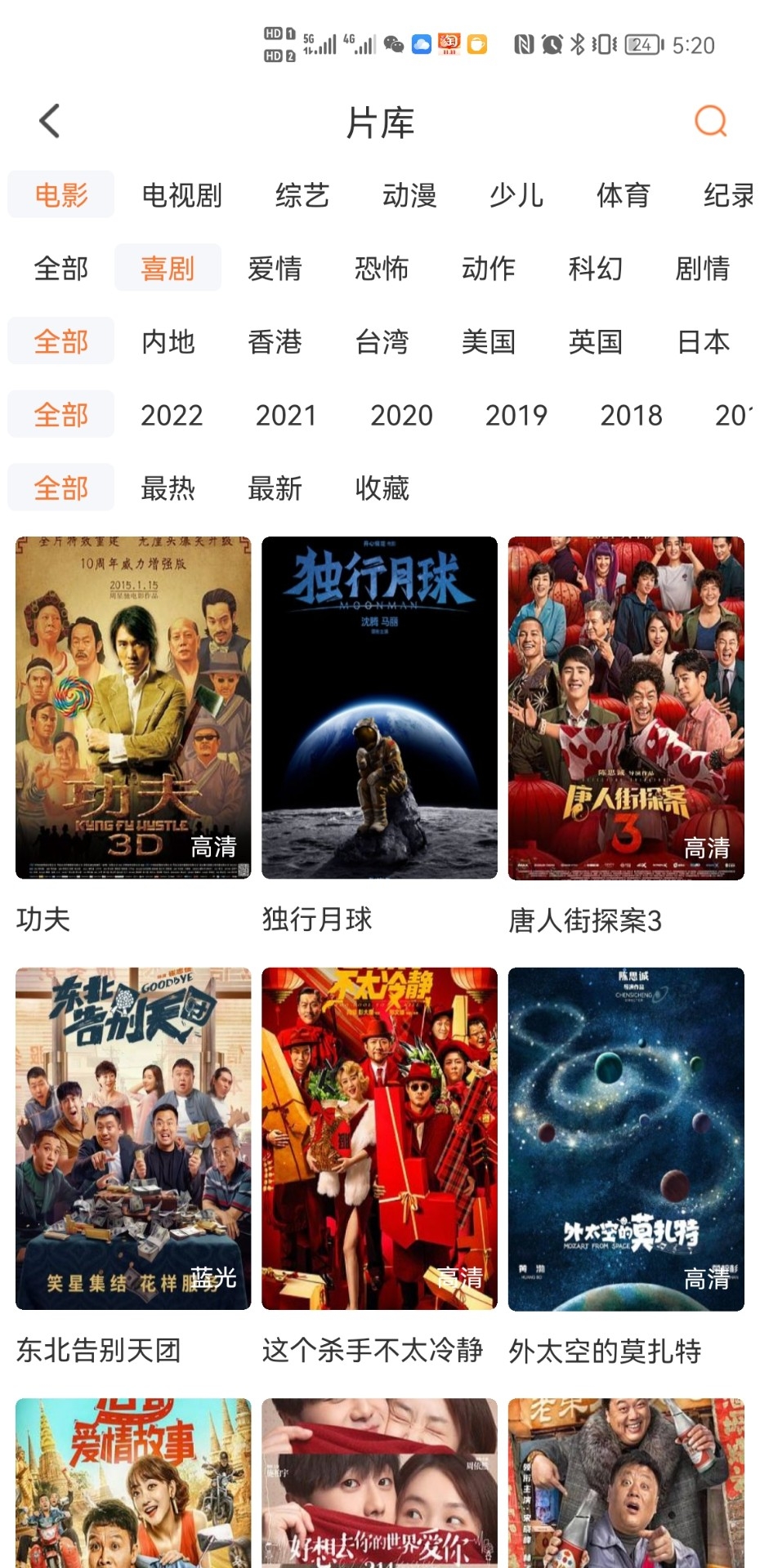Viewport: 760px width, 1568px height.
Task: Select the 爱情 genre filter
Action: point(275,267)
